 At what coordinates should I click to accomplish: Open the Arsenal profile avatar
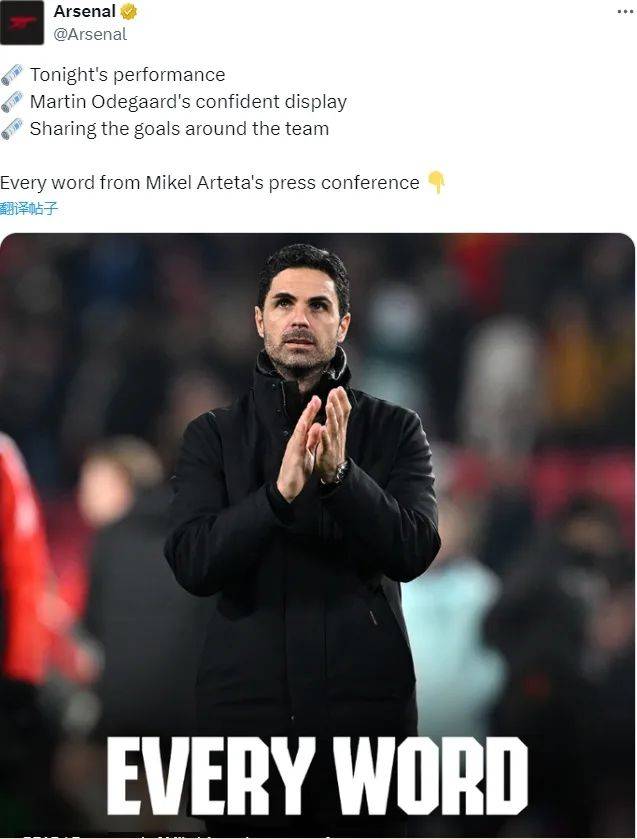21,22
